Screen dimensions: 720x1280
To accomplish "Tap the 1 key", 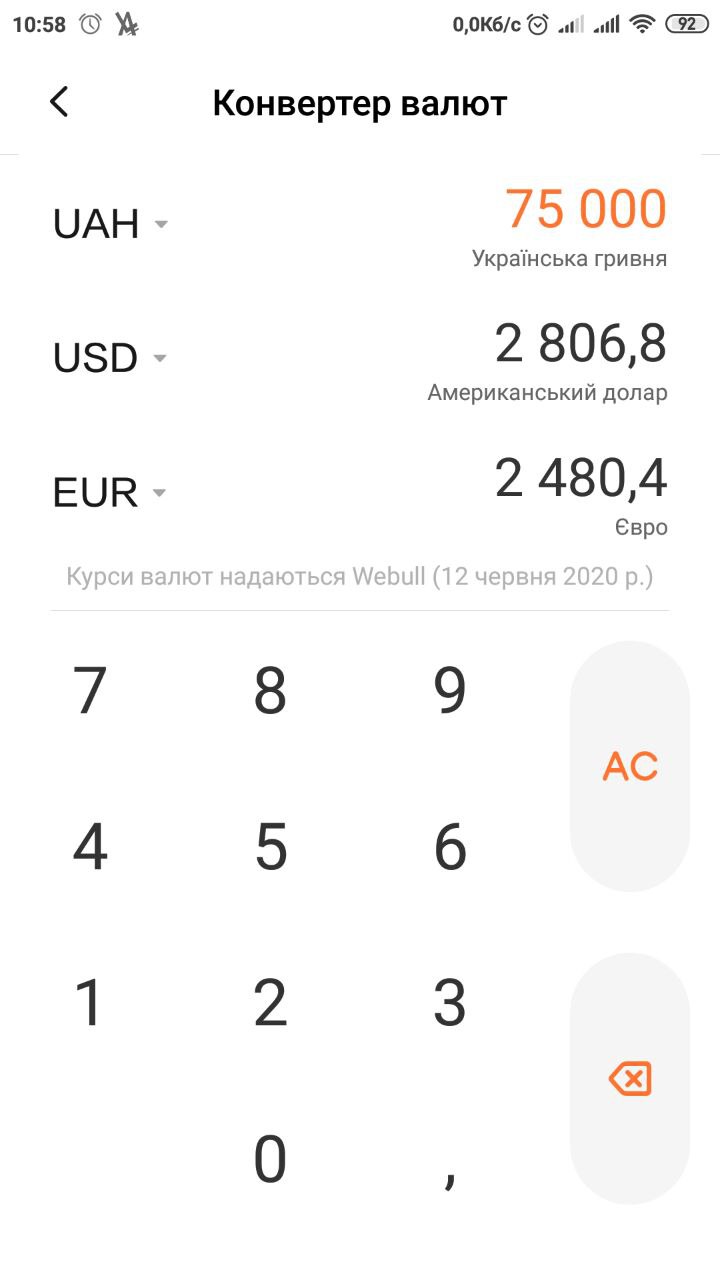I will 90,1002.
